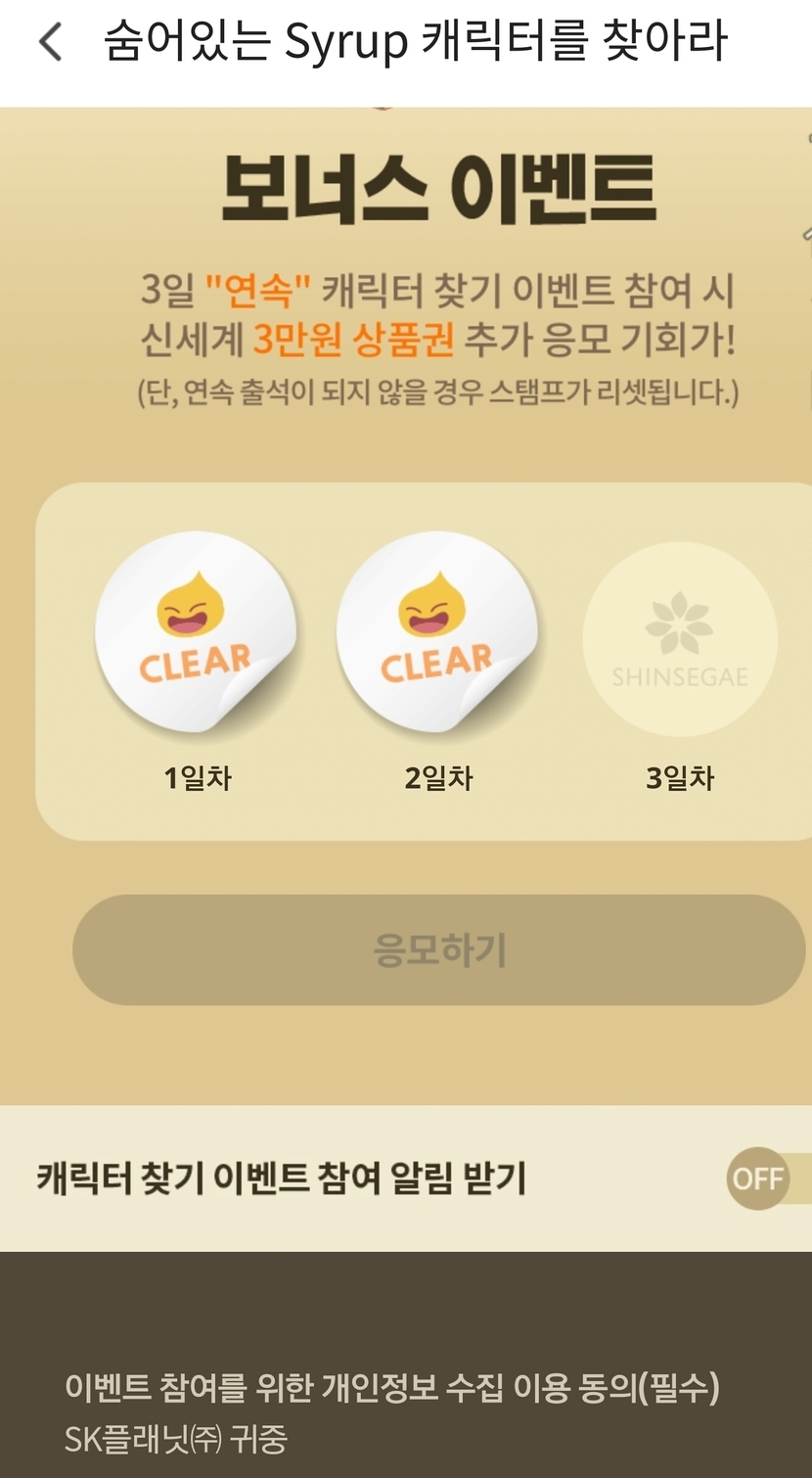Turn on 캐릭터 찾기 이벤트 참여 알림 받기
812x1478 pixels.
(766, 1178)
